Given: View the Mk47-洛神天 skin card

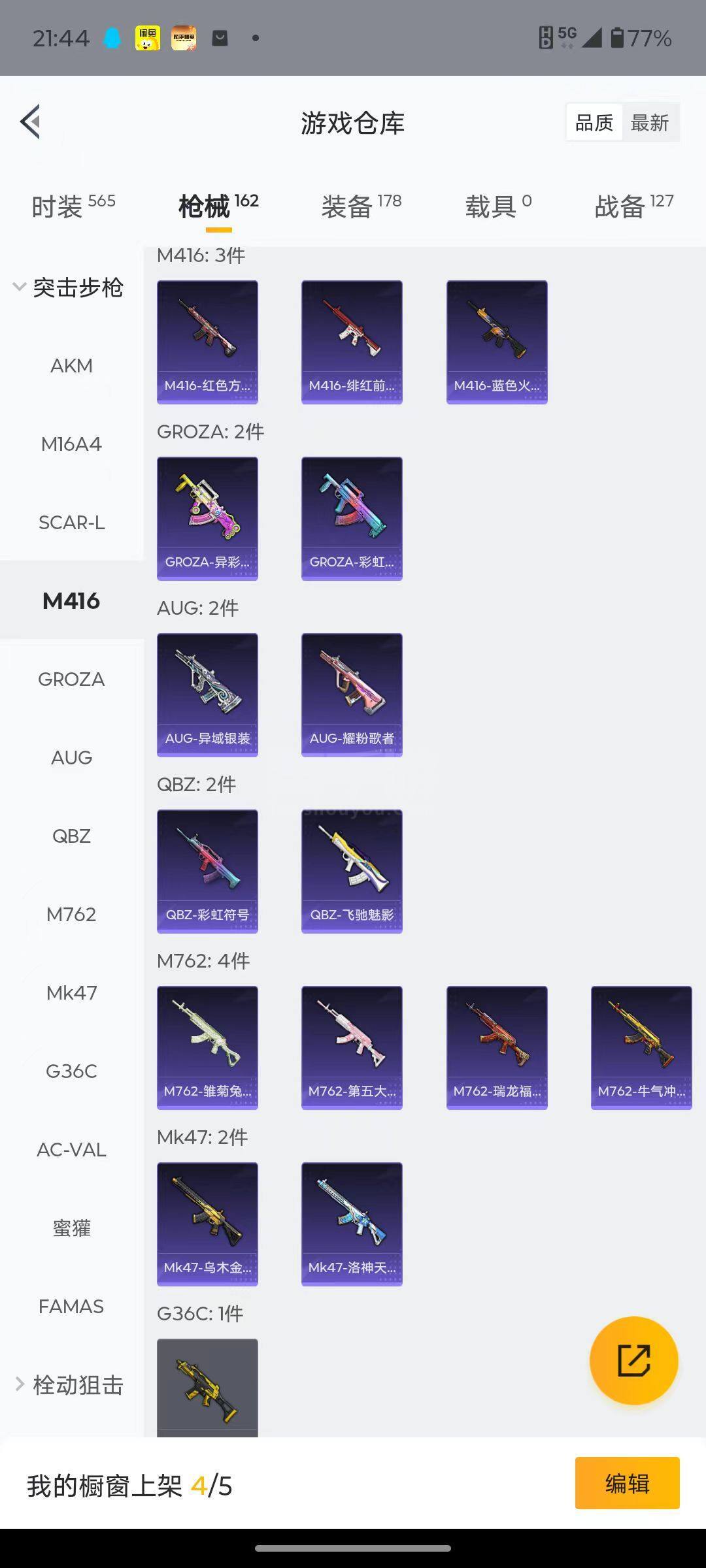Looking at the screenshot, I should (352, 1224).
